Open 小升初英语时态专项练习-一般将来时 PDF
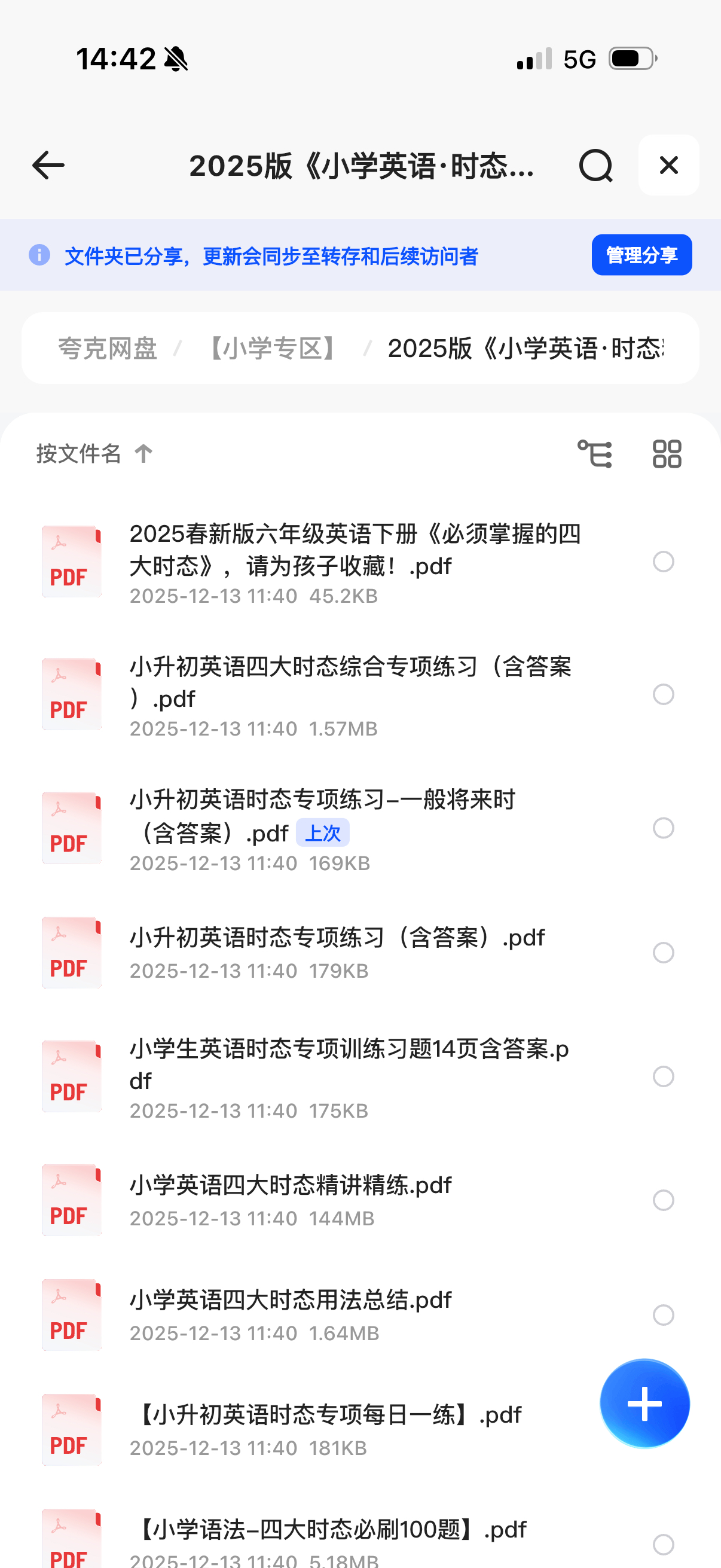 click(322, 816)
